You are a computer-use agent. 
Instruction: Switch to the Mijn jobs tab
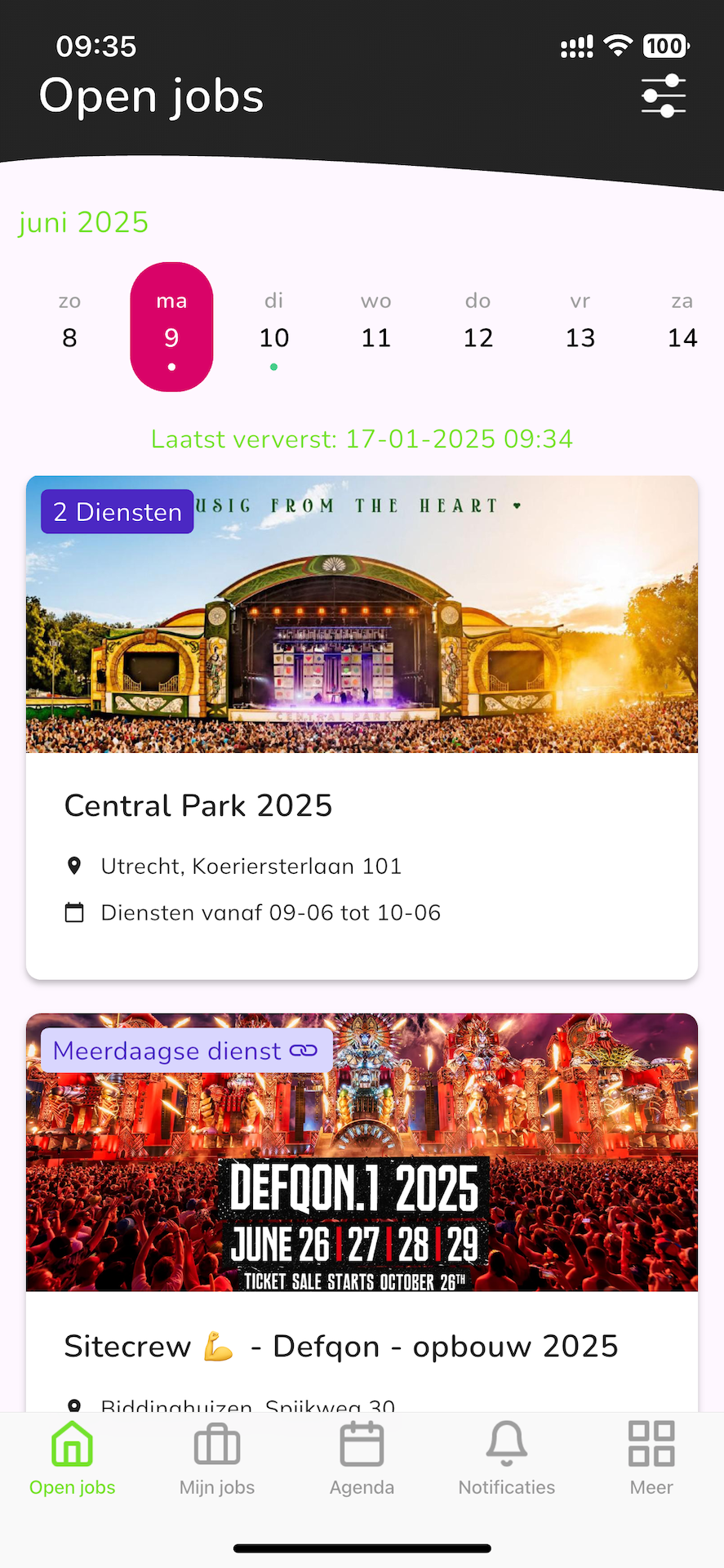217,1459
